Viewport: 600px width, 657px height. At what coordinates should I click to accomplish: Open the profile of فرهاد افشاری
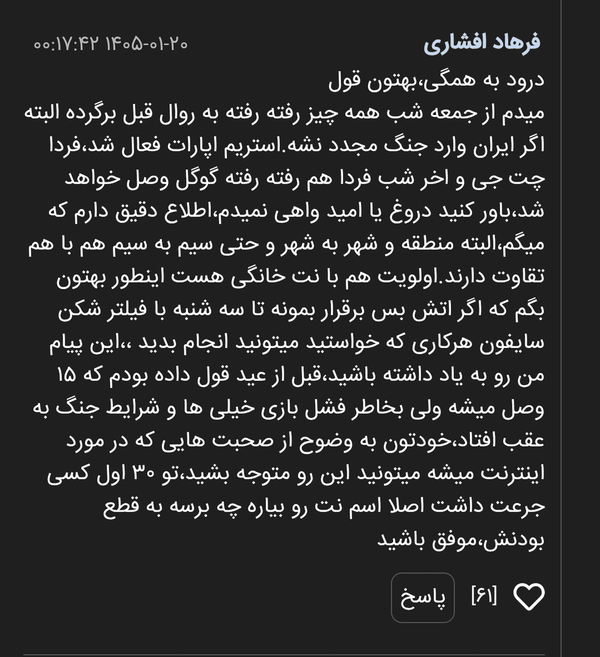point(482,44)
